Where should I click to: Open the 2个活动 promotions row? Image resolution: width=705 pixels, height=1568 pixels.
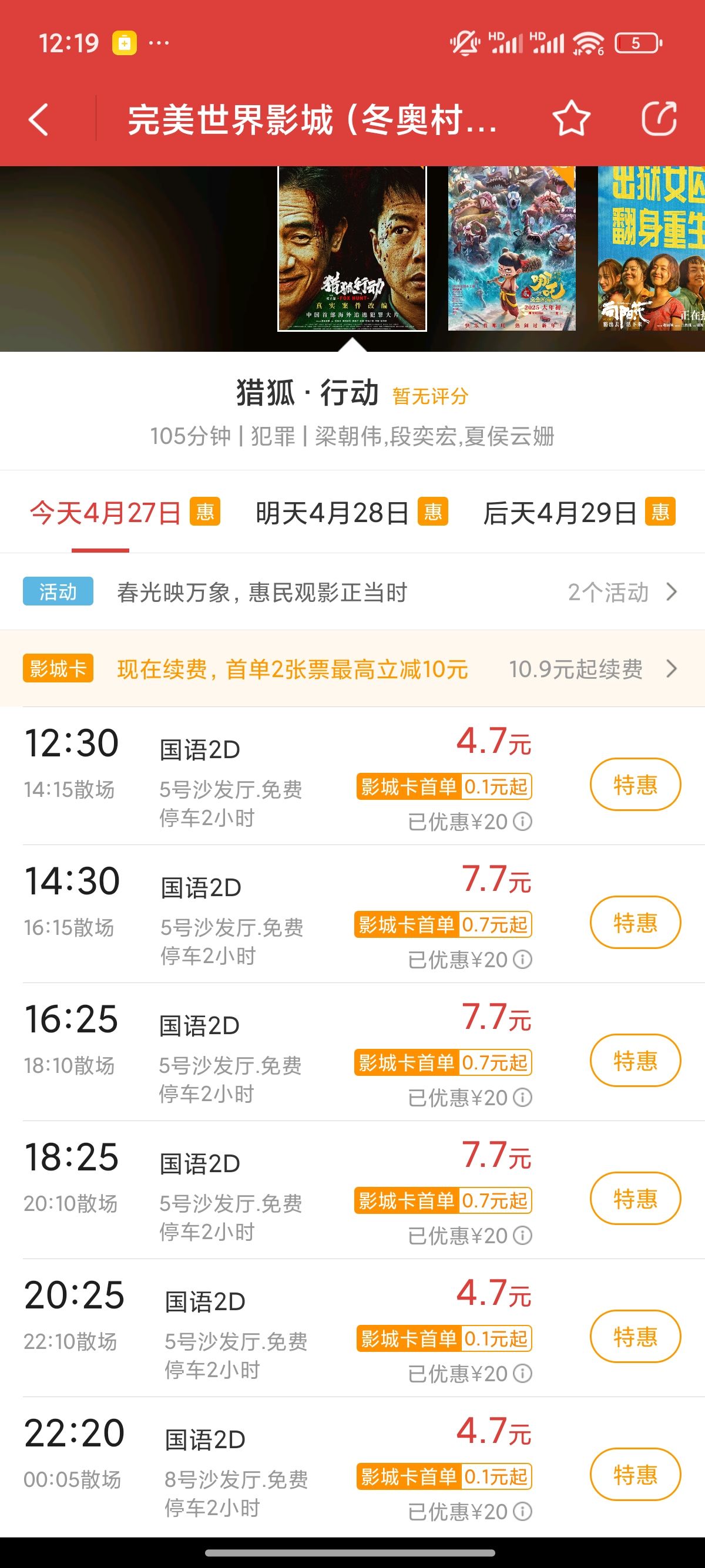pos(621,593)
